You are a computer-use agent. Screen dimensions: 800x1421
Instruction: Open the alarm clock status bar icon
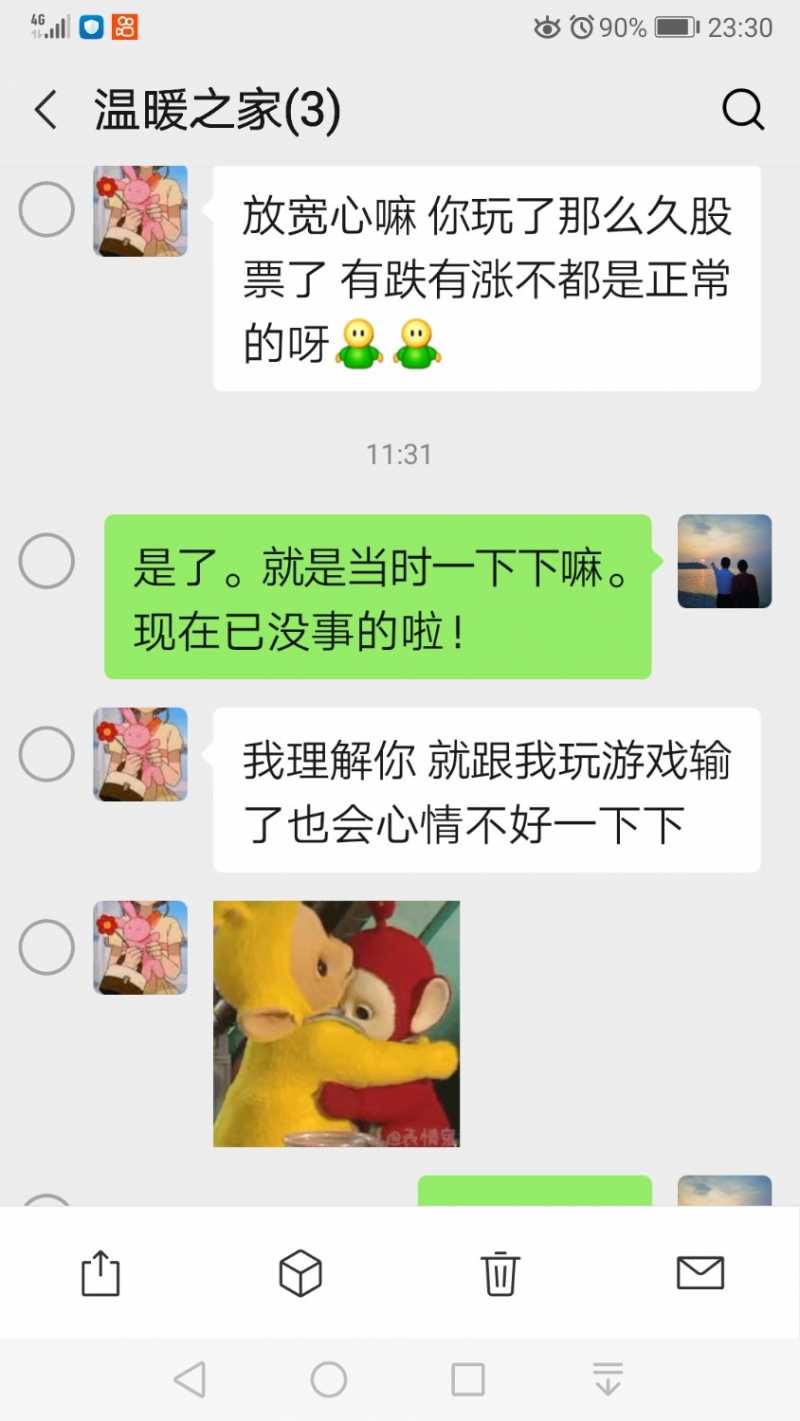(x=583, y=28)
